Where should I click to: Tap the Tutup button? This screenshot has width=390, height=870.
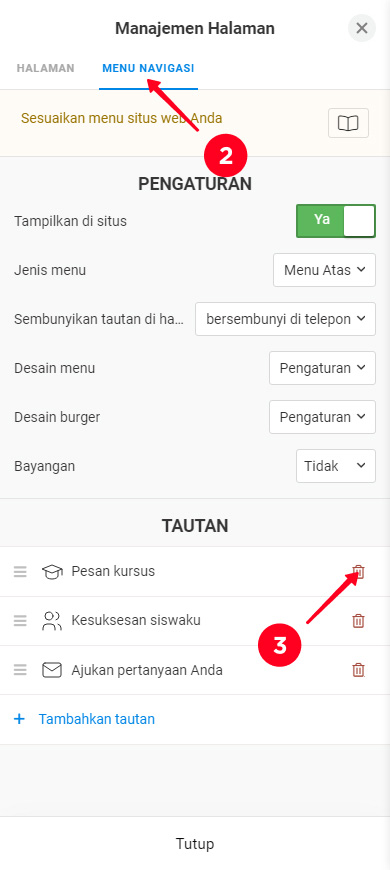pos(195,844)
